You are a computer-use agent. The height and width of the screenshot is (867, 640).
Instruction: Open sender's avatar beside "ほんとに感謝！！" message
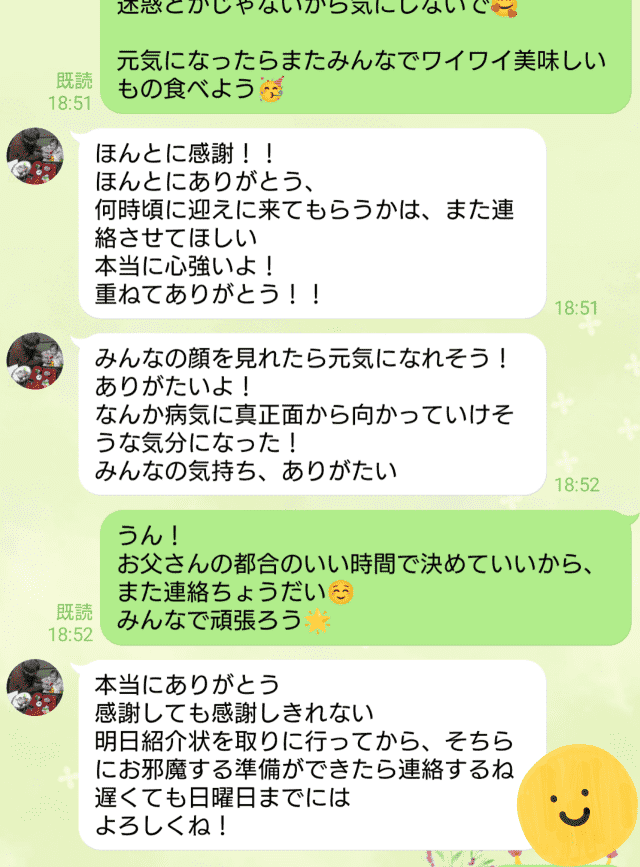coord(36,157)
